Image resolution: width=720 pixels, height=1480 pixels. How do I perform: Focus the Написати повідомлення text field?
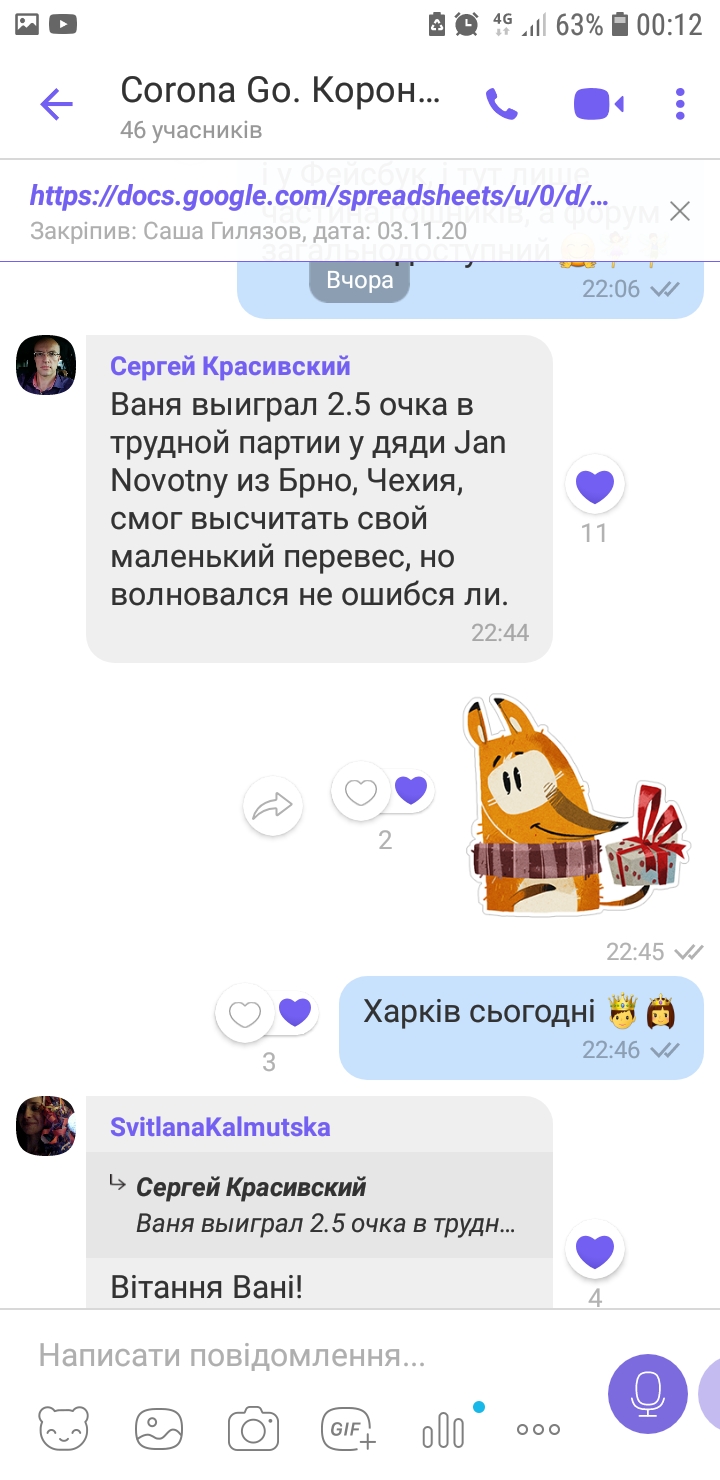(x=300, y=1356)
